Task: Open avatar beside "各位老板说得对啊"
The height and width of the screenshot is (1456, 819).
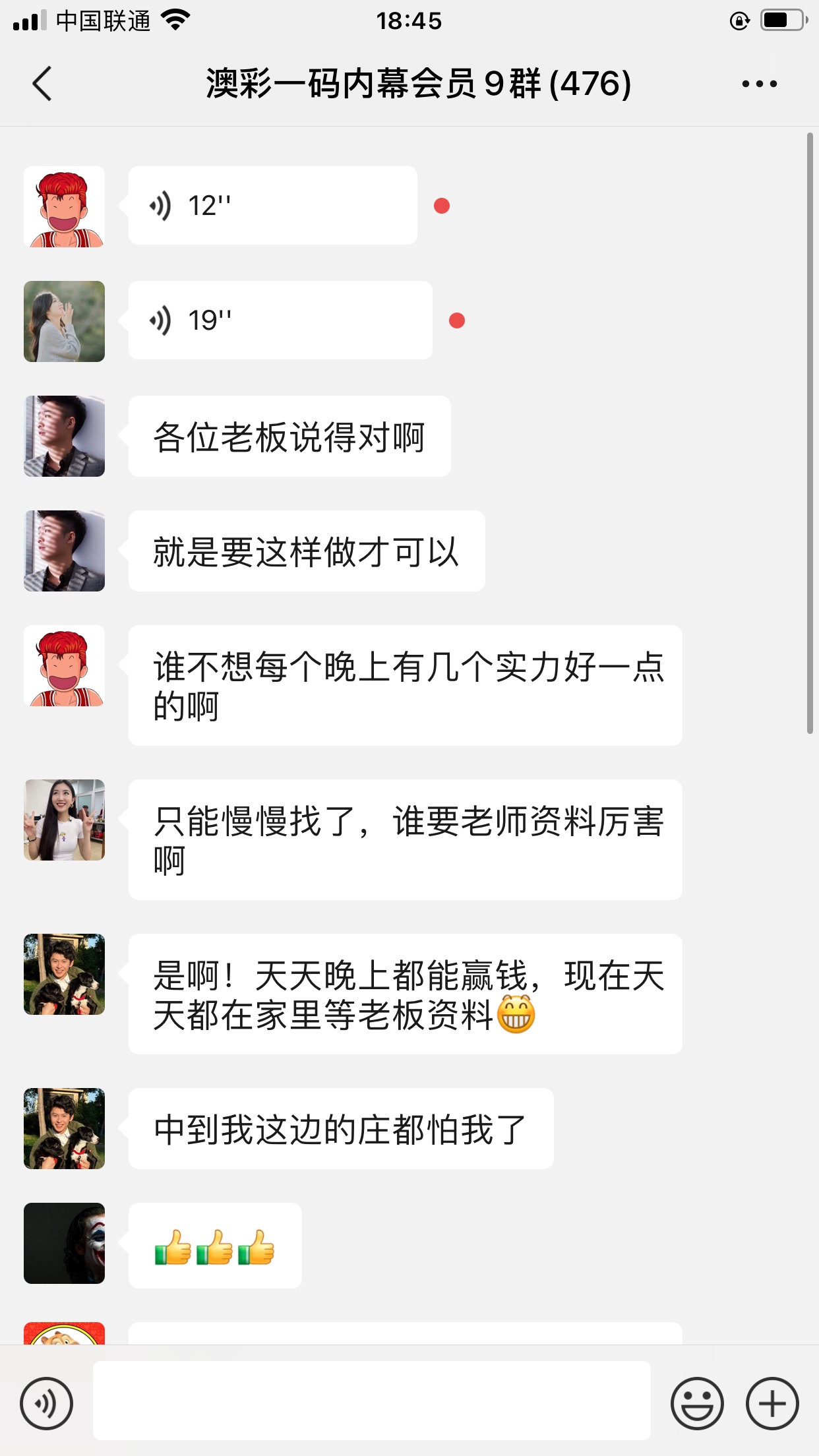Action: (x=65, y=436)
